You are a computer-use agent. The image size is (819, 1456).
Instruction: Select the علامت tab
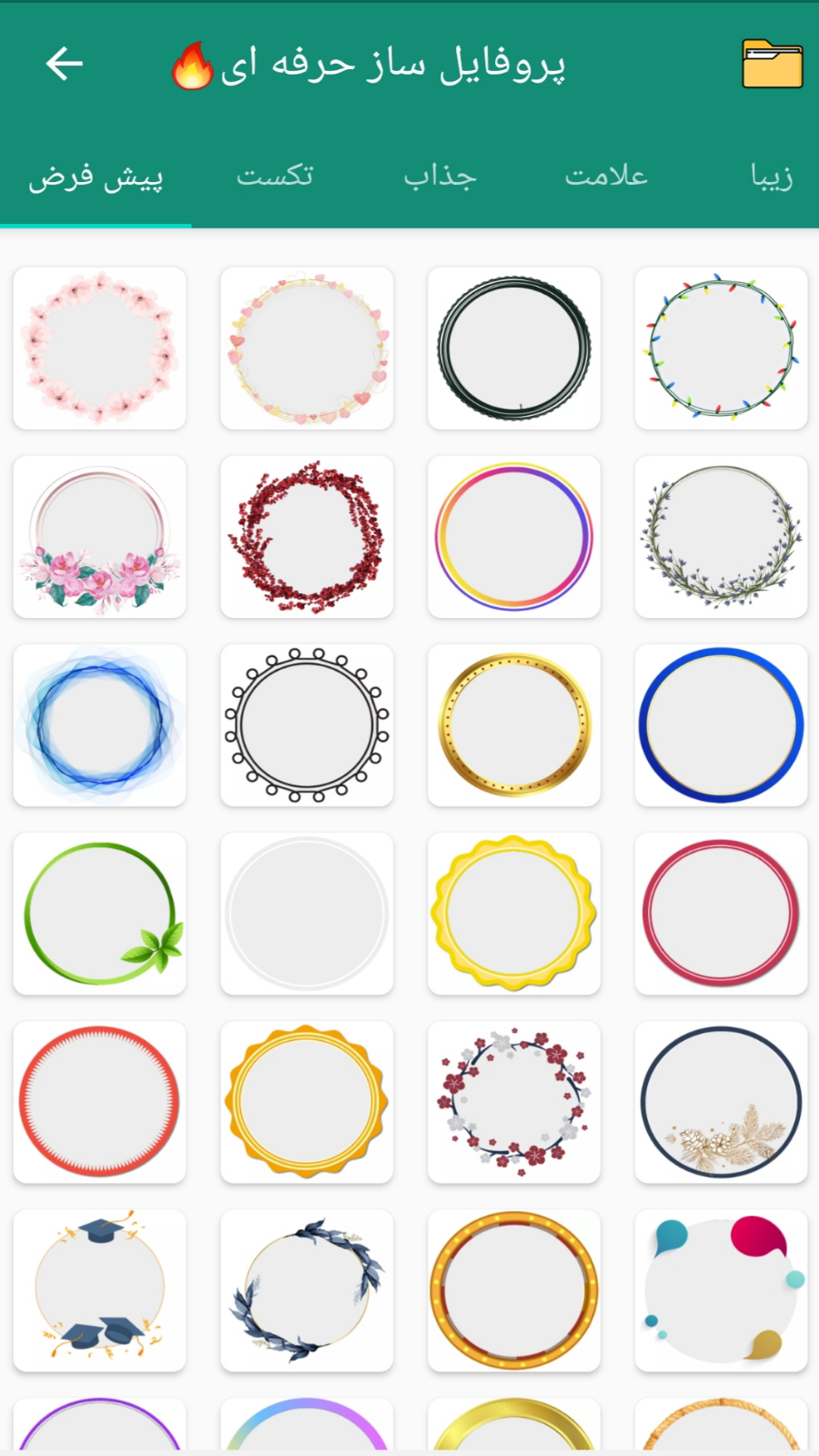coord(606,176)
